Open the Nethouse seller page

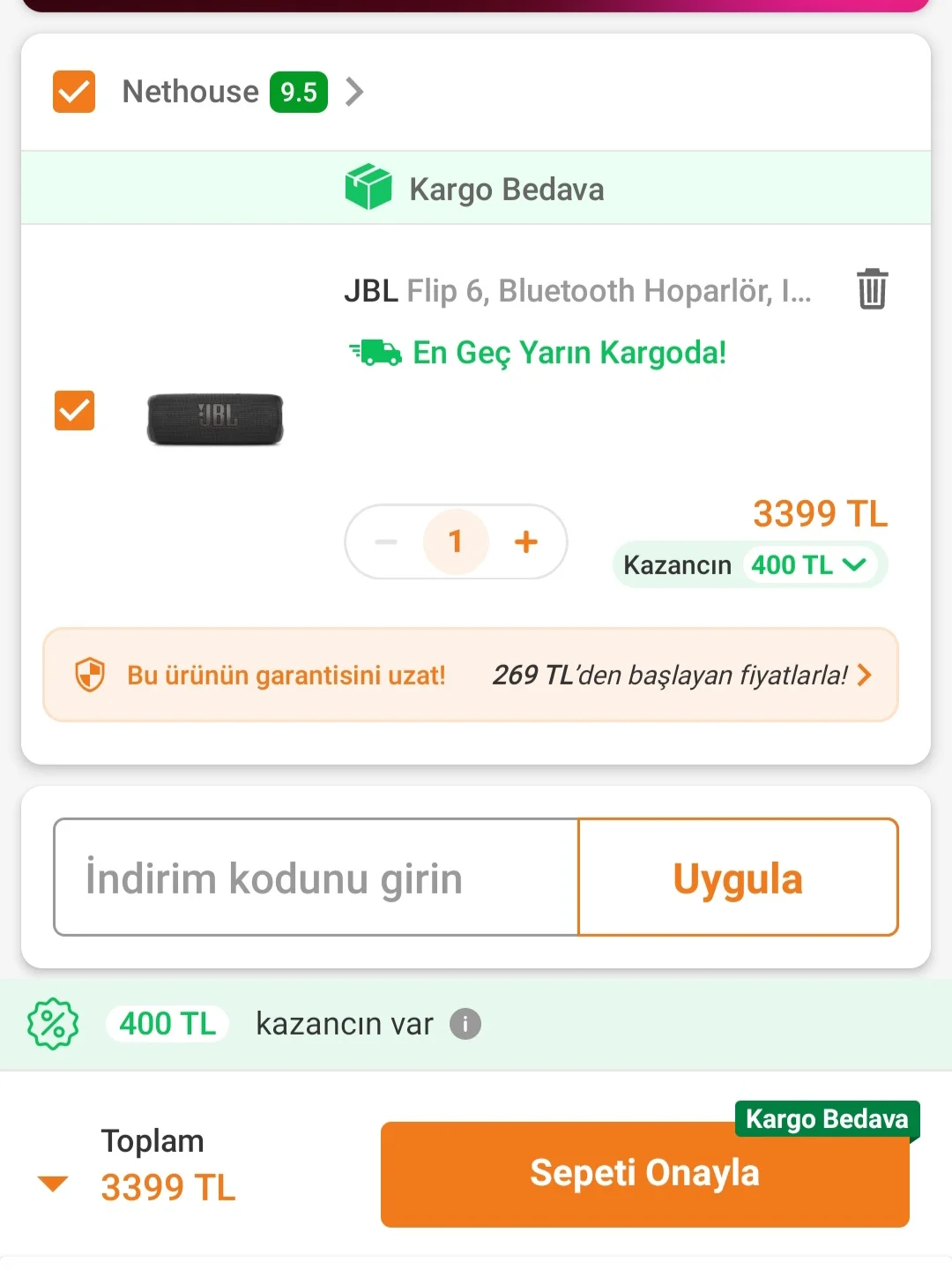pyautogui.click(x=353, y=92)
